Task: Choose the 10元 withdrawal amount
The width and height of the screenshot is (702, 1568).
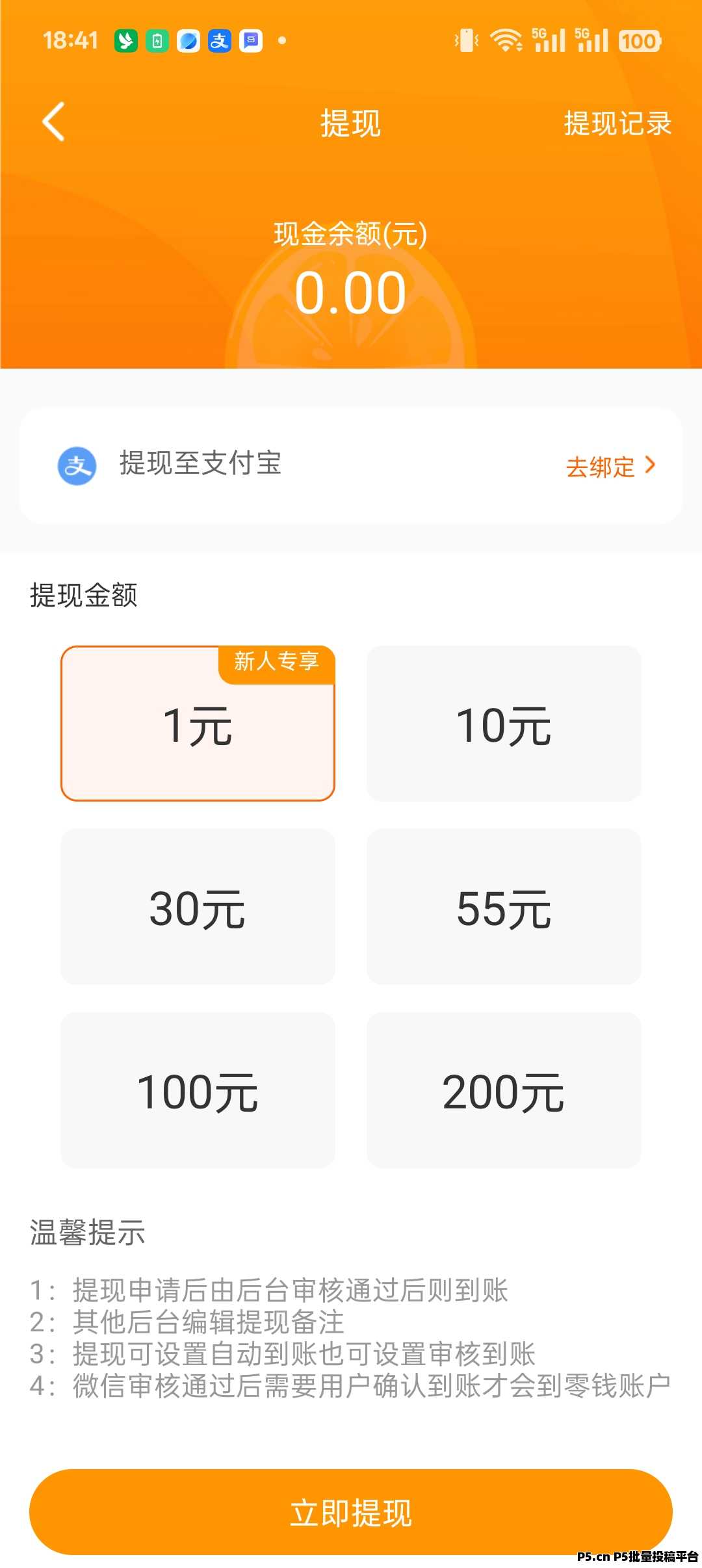Action: (x=504, y=724)
